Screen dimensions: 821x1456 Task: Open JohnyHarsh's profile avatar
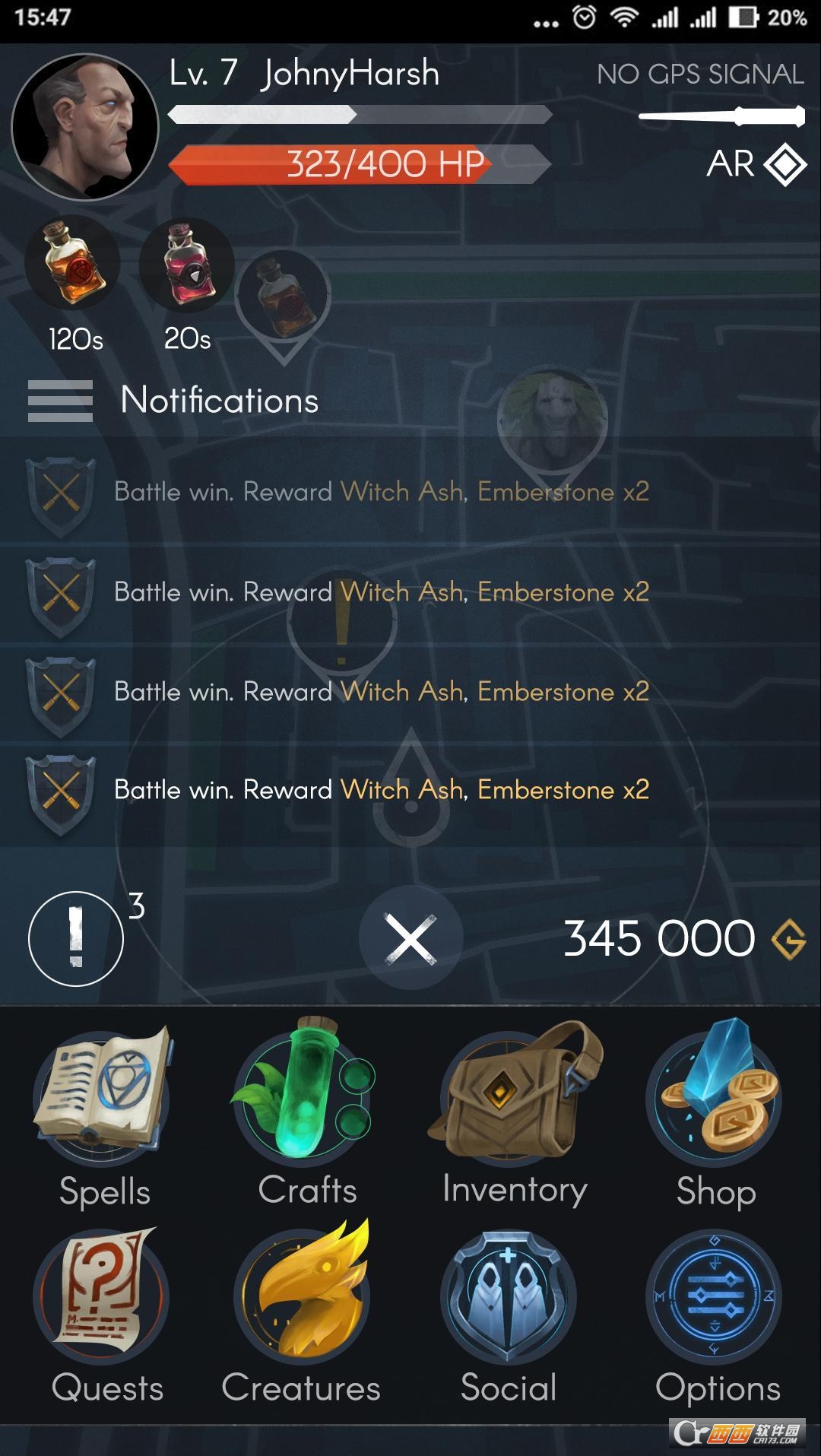[x=85, y=127]
